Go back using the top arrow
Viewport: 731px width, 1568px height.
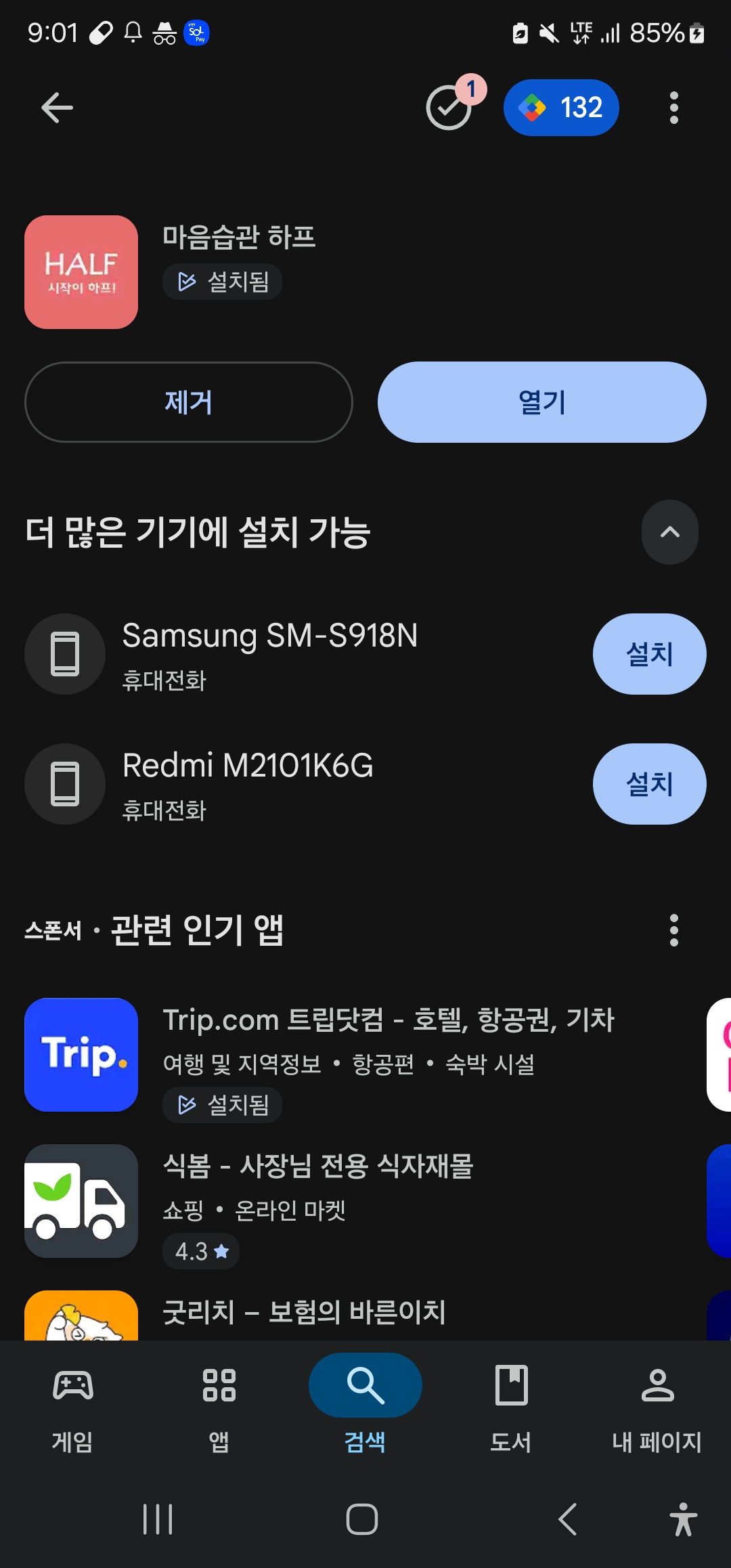tap(57, 108)
